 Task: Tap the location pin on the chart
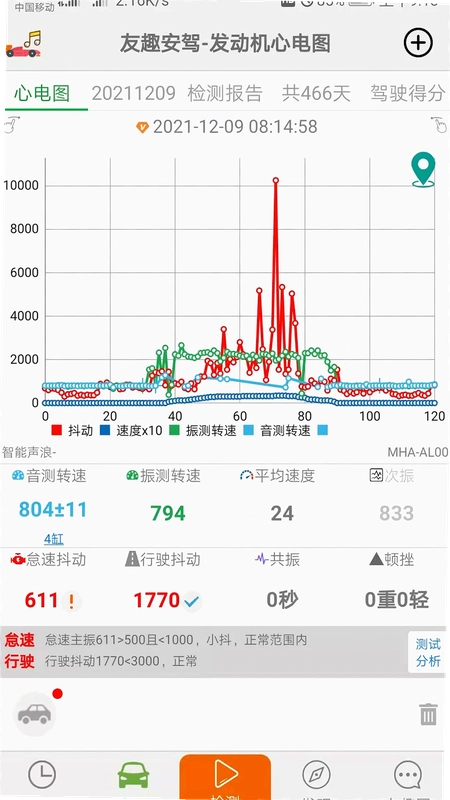point(423,169)
